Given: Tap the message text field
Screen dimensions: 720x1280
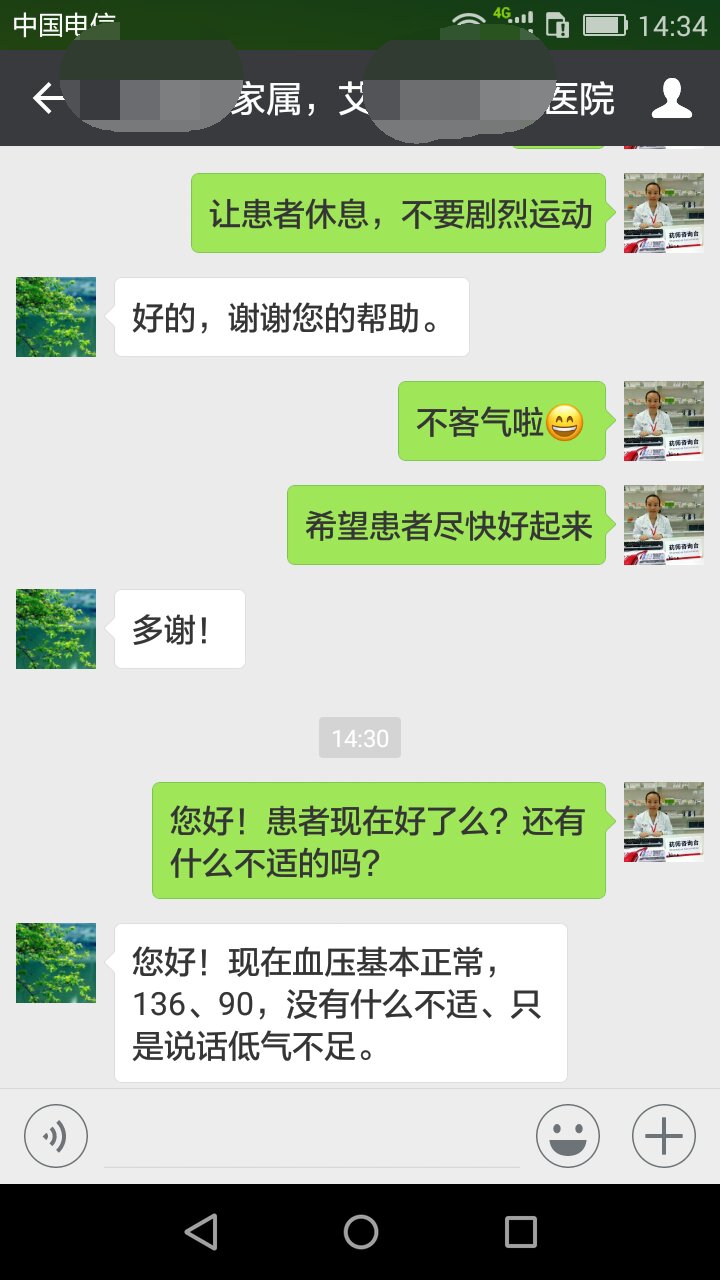Looking at the screenshot, I should click(312, 1138).
